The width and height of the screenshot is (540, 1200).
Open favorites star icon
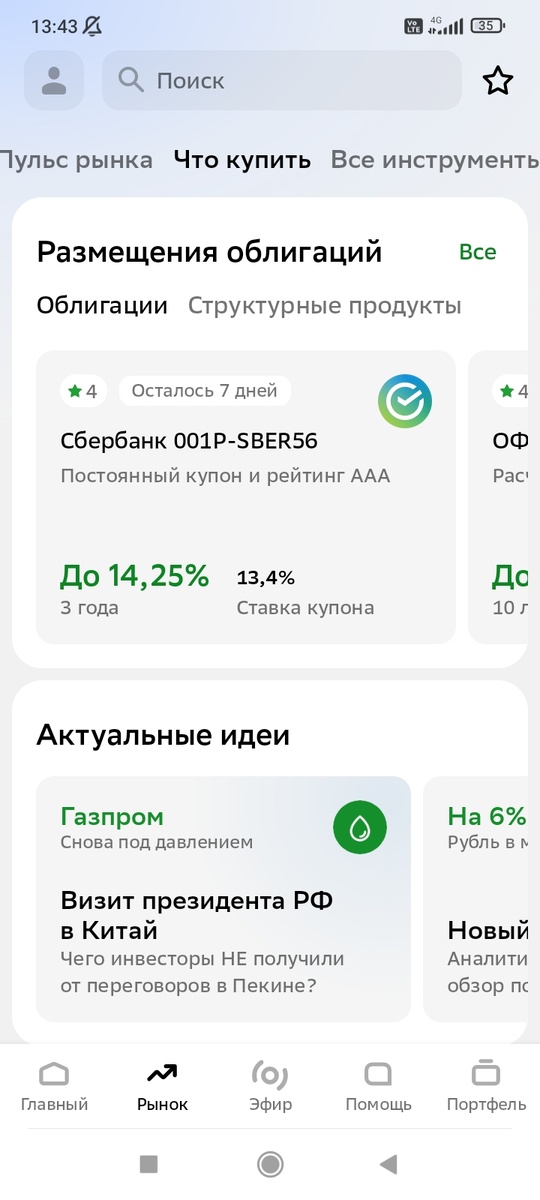[498, 81]
